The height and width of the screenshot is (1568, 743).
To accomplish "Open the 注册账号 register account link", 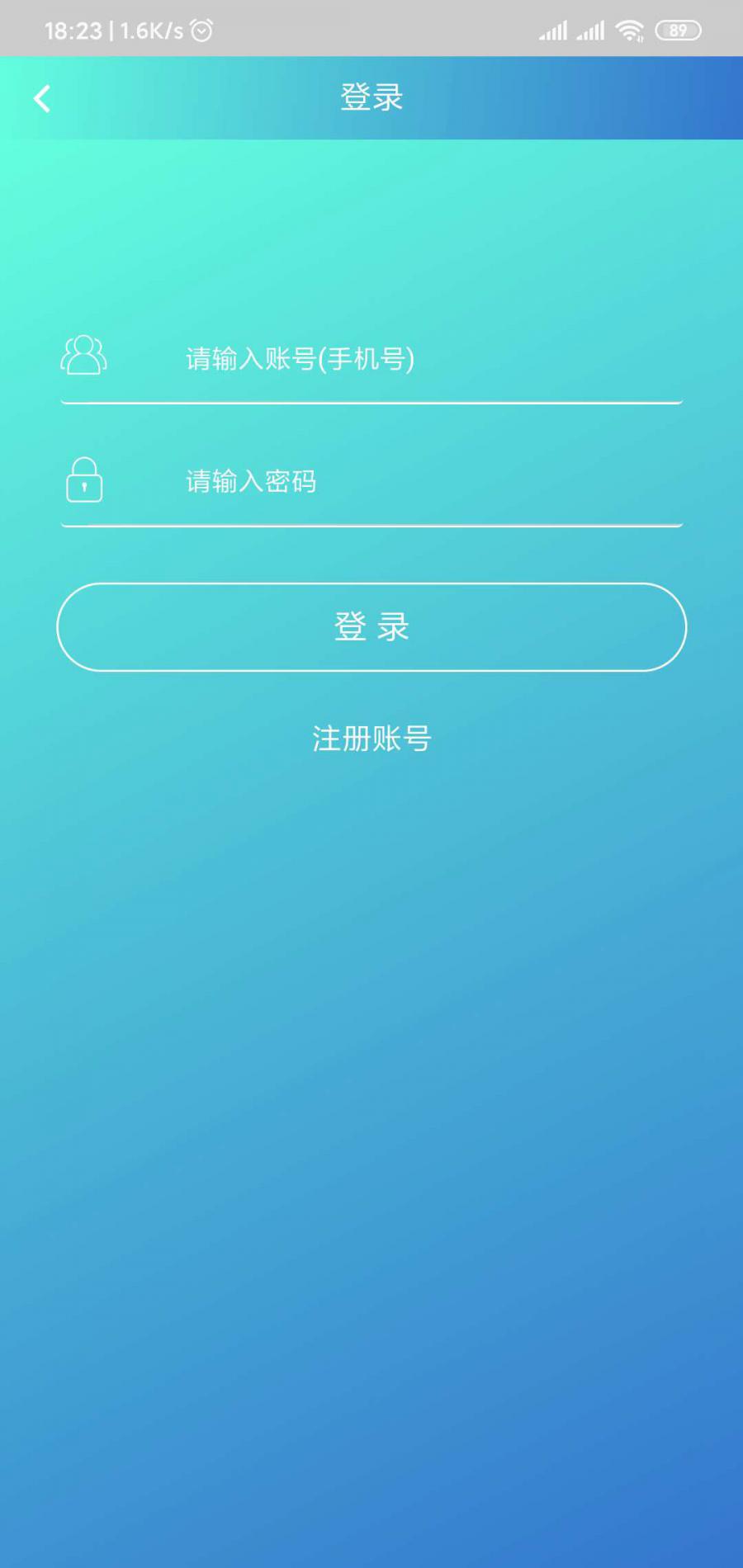I will [371, 739].
